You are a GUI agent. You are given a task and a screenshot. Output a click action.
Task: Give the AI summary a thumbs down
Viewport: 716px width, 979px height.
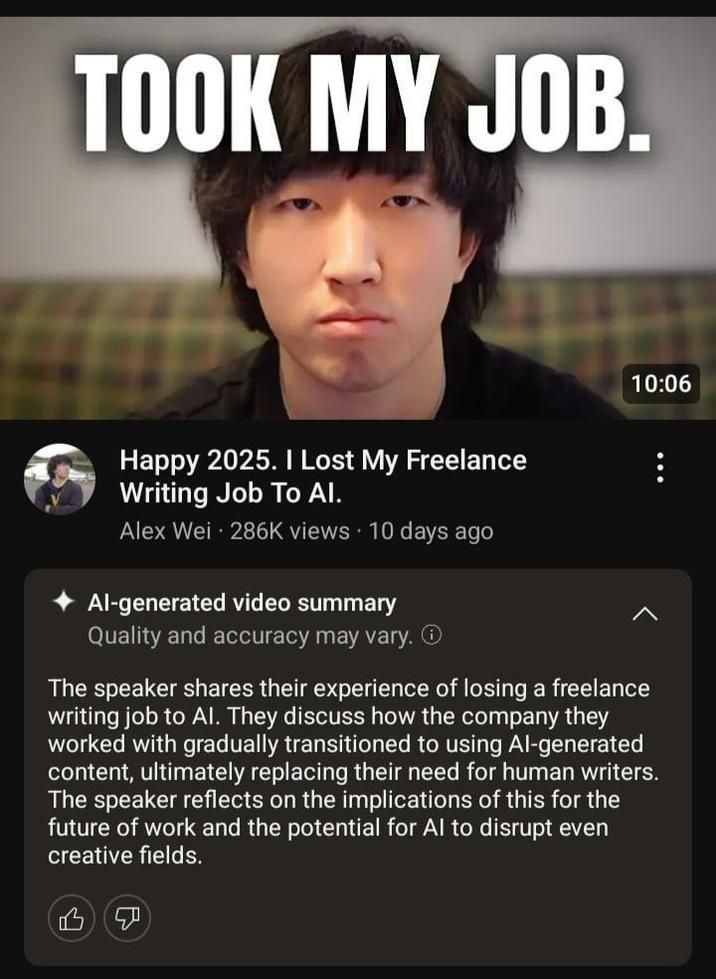pyautogui.click(x=127, y=918)
